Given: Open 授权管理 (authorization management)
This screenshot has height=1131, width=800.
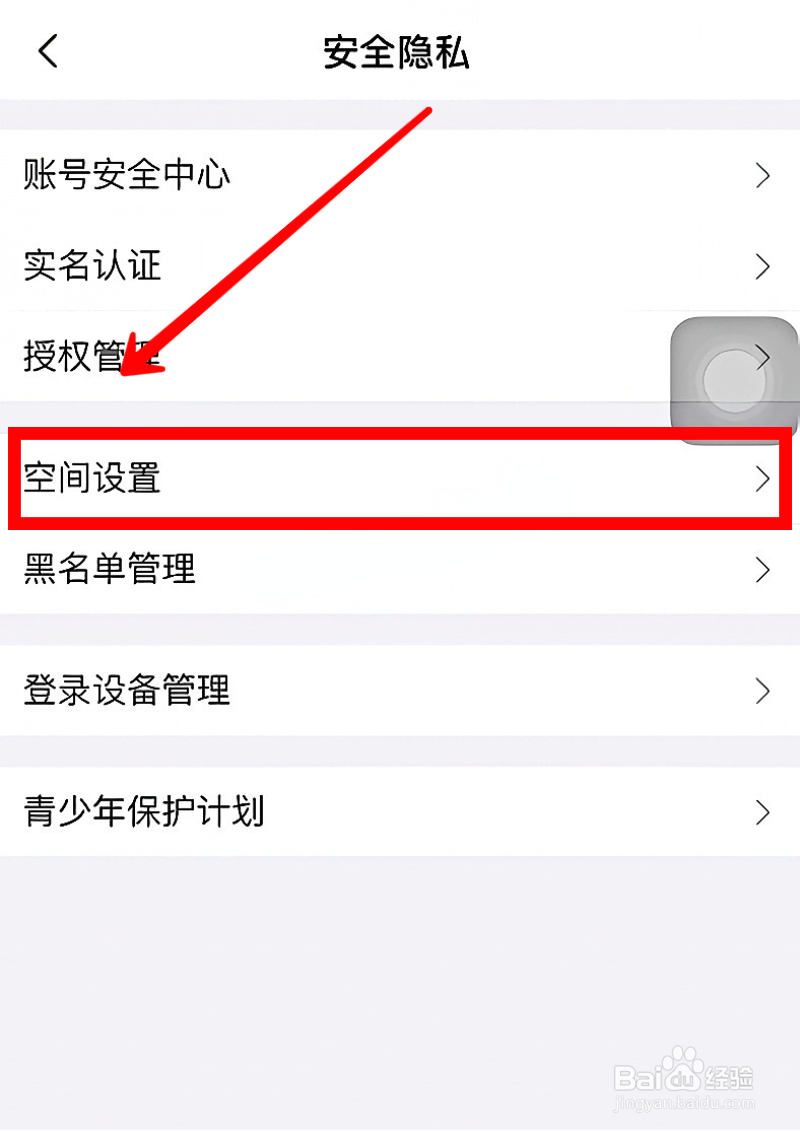Looking at the screenshot, I should [x=90, y=357].
